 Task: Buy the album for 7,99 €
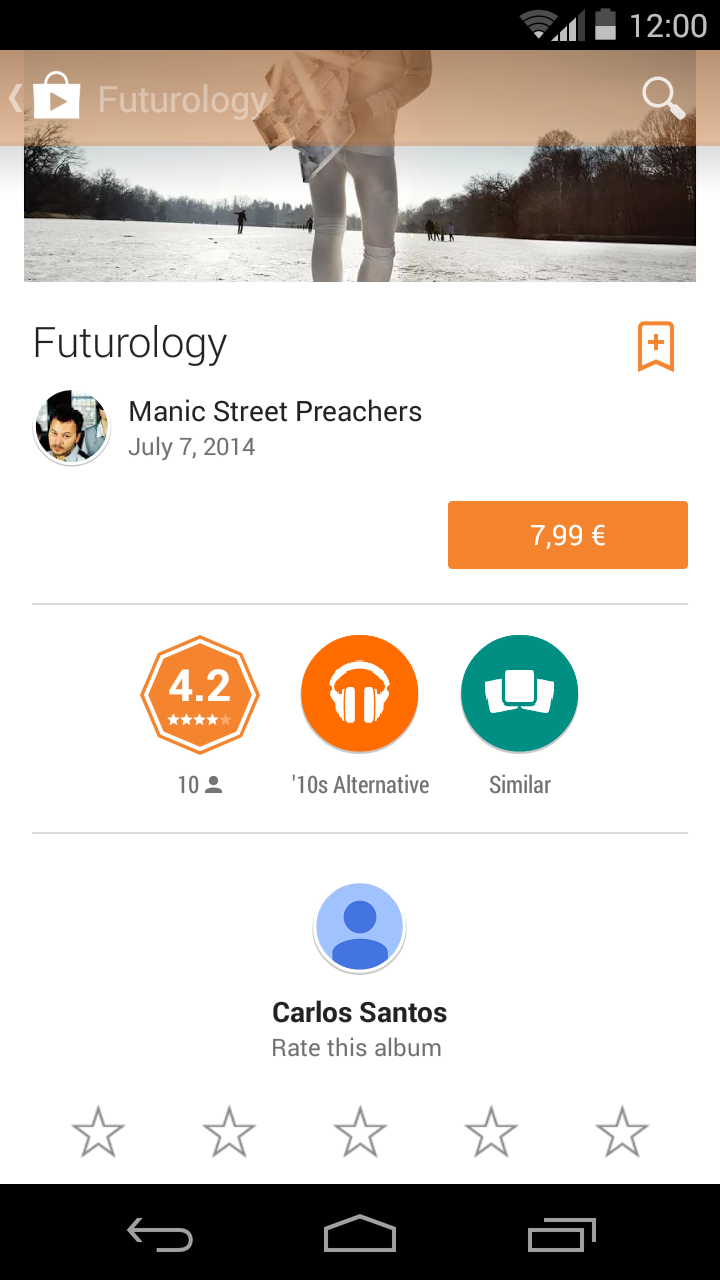[567, 534]
